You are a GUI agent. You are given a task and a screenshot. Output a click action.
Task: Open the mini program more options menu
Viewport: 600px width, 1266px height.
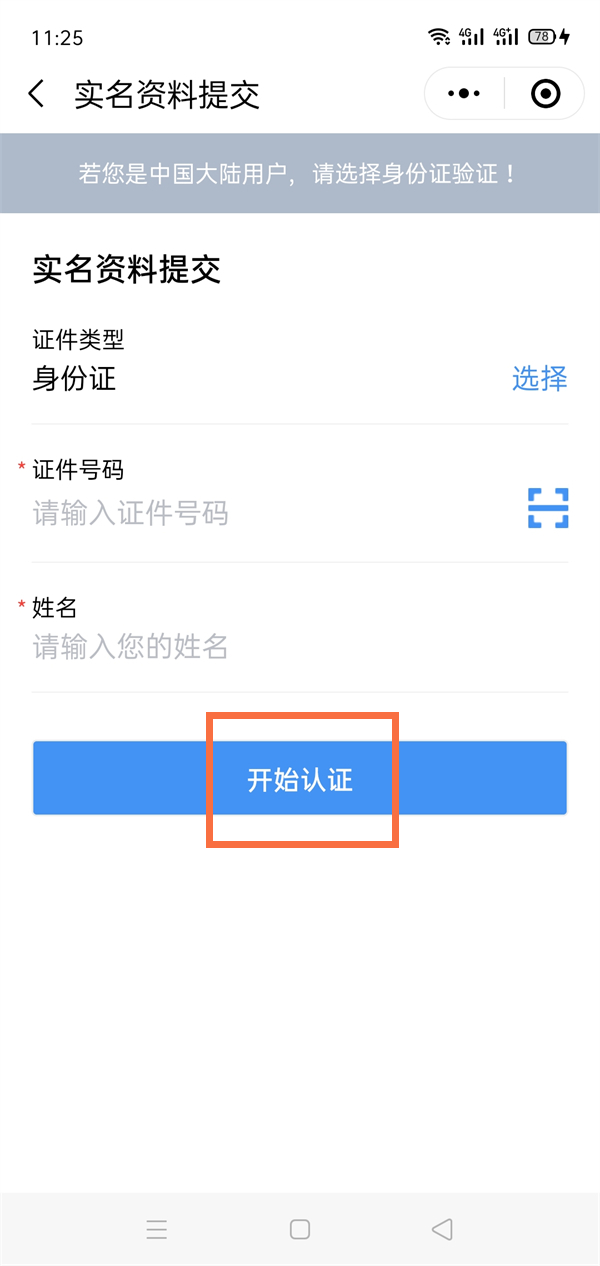(x=464, y=94)
